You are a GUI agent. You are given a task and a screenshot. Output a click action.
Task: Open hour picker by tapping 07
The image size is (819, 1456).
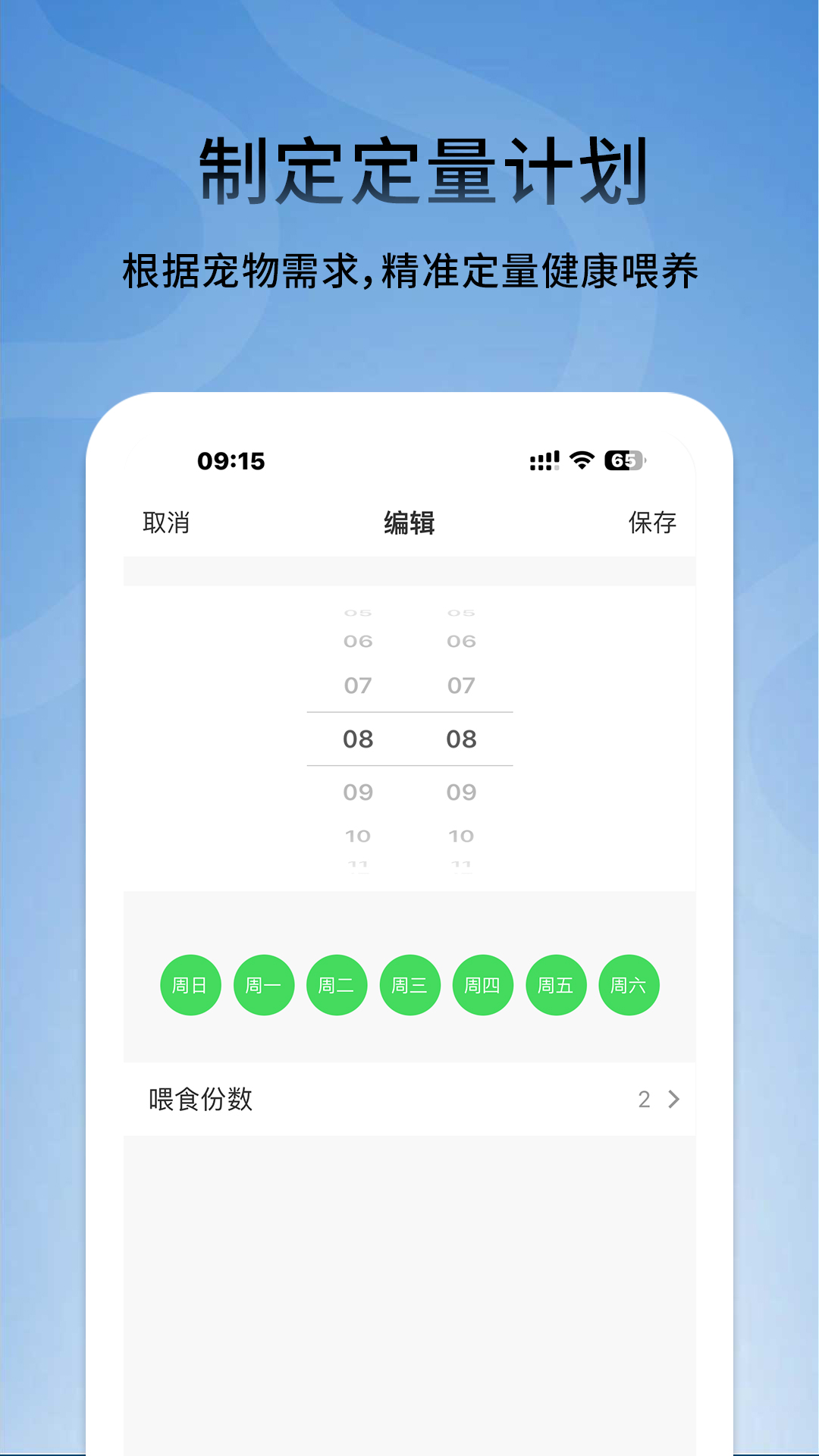point(357,686)
